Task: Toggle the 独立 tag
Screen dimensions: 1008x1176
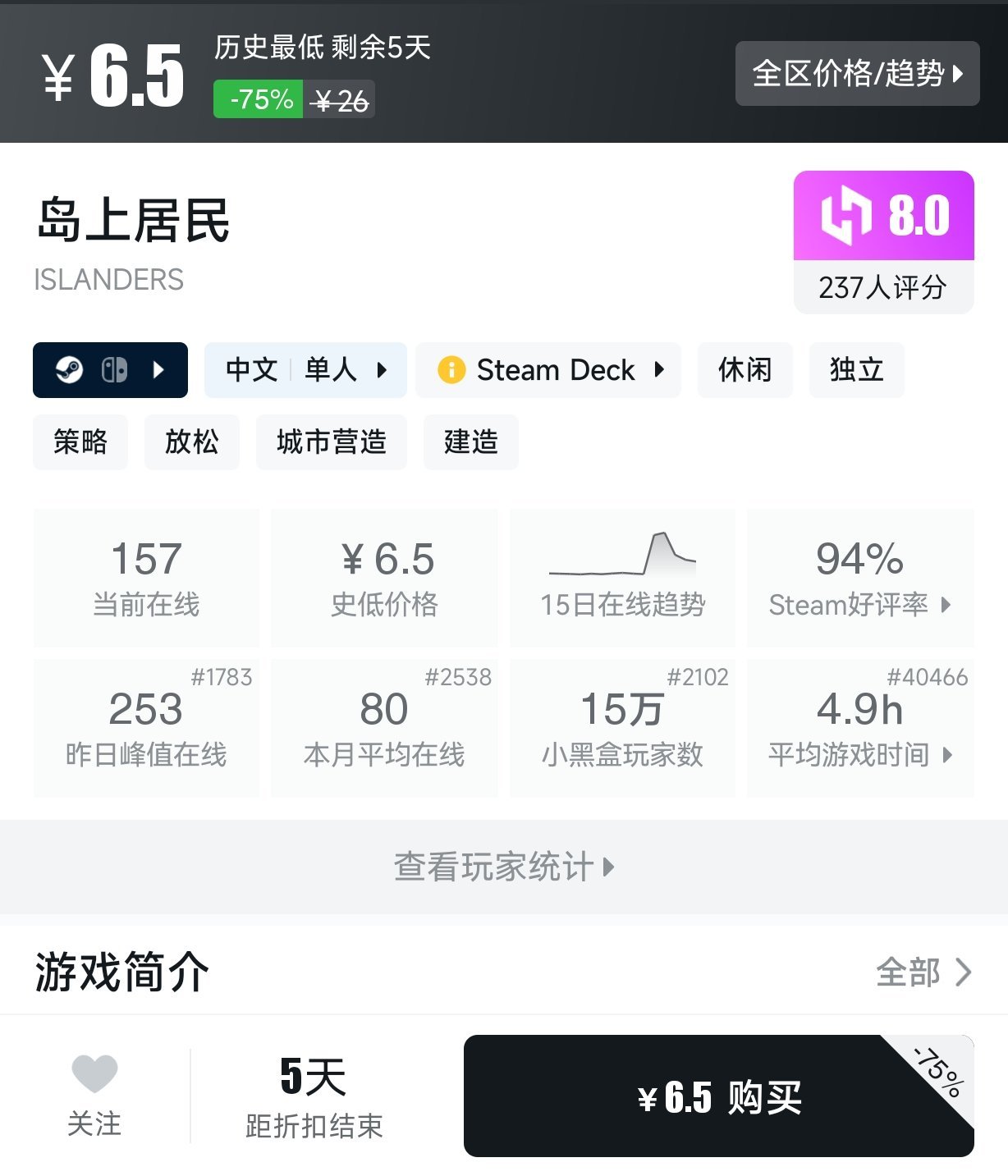Action: click(x=856, y=370)
